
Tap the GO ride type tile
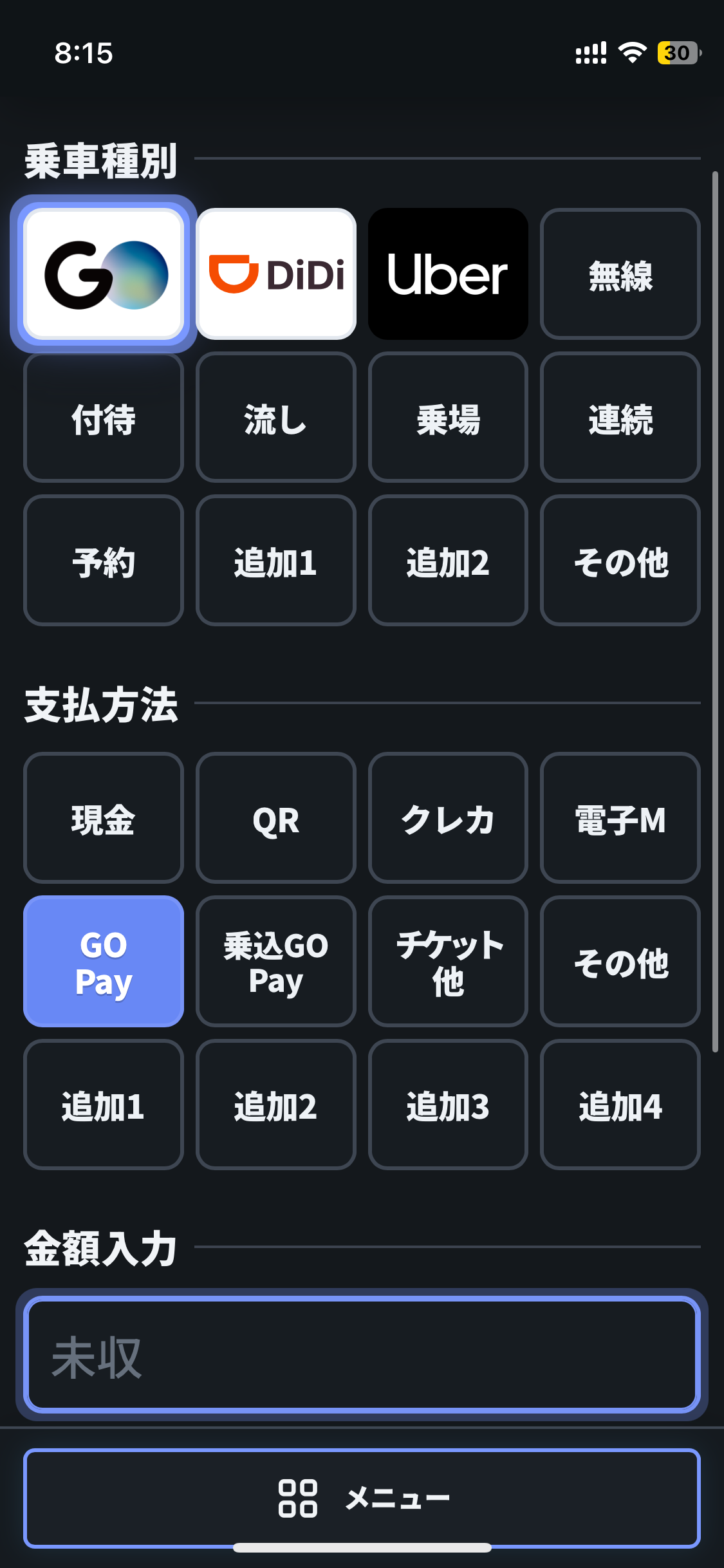(104, 274)
